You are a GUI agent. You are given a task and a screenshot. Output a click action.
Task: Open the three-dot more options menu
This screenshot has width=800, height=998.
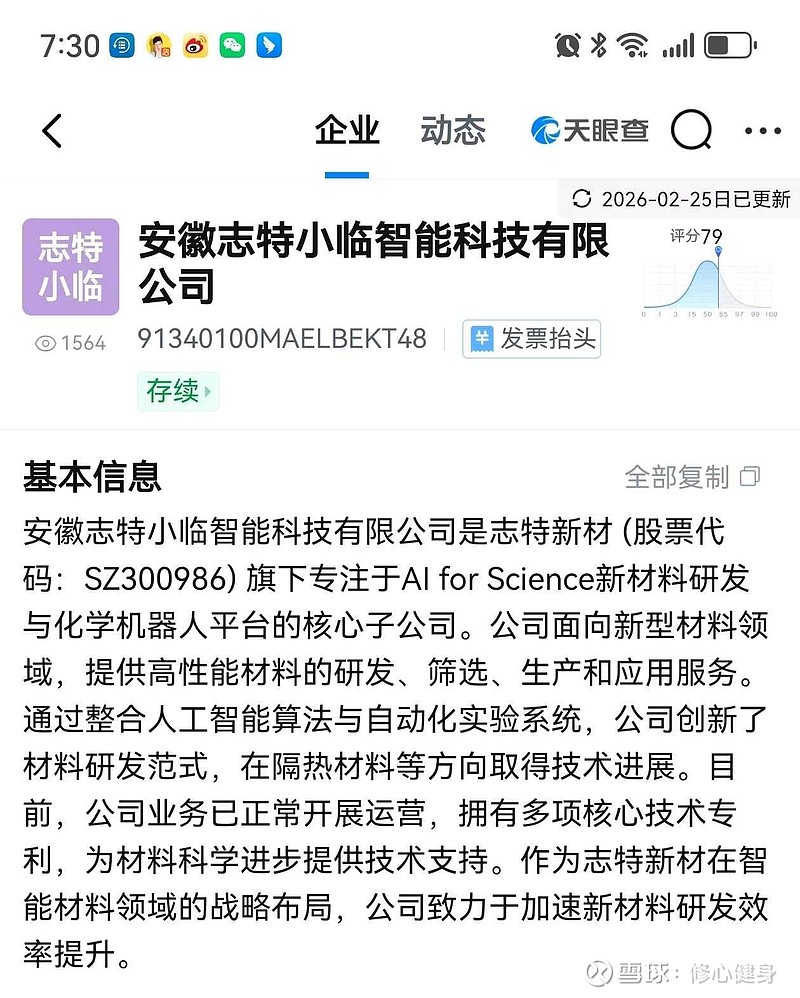point(762,130)
